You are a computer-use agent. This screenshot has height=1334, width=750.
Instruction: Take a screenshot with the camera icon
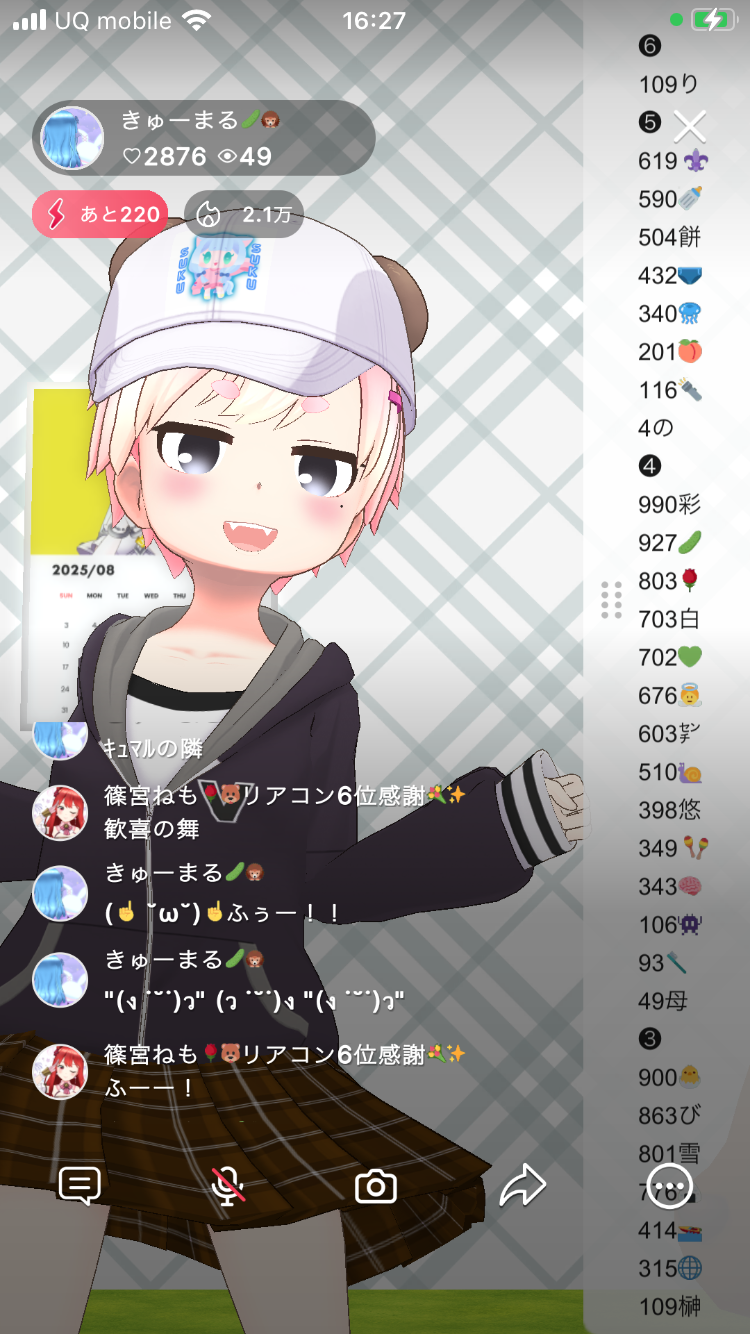pos(376,1187)
